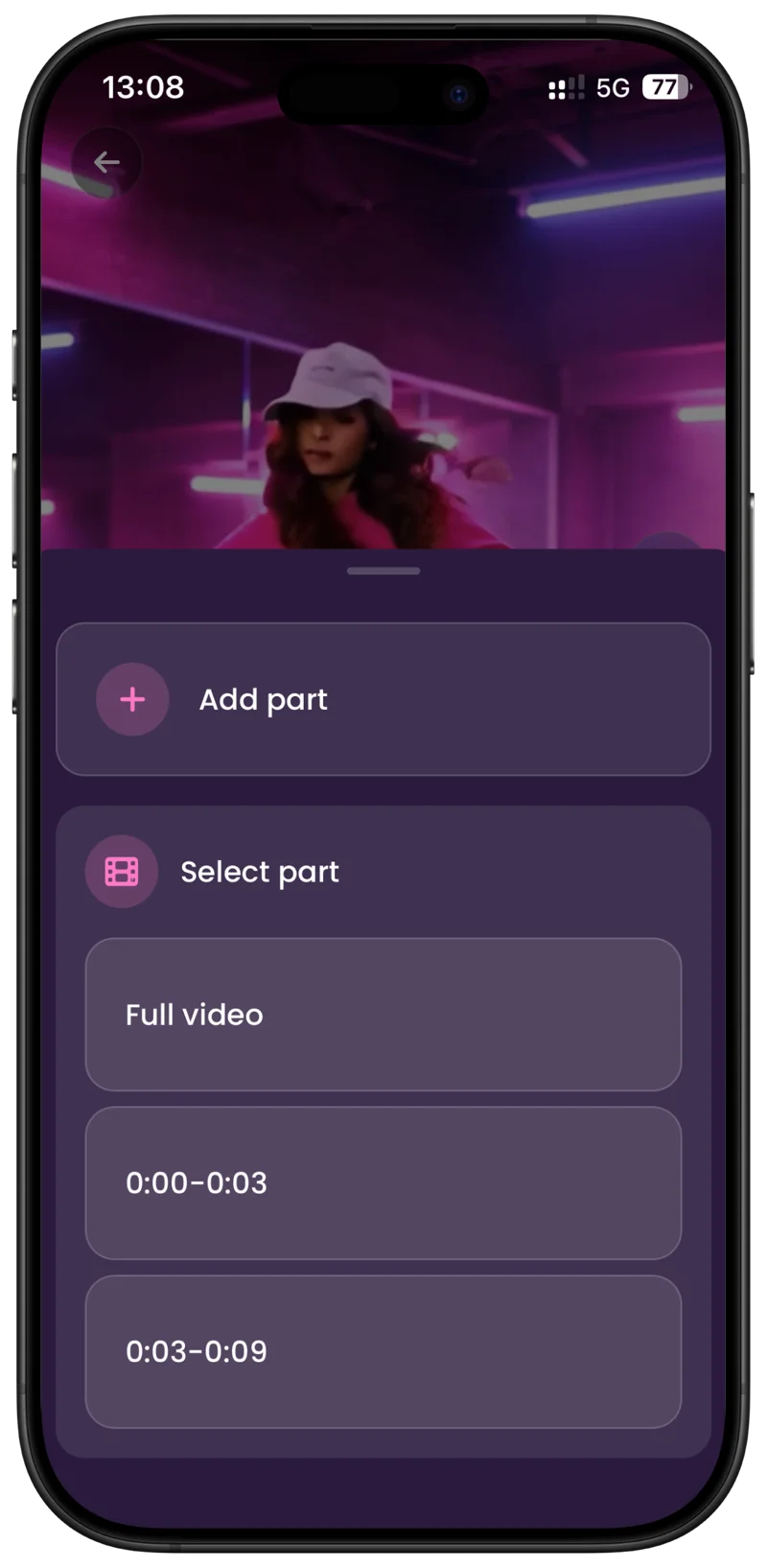Screen dimensions: 767x1568
Task: Choose the 0:03-0:09 part
Action: (x=383, y=1351)
